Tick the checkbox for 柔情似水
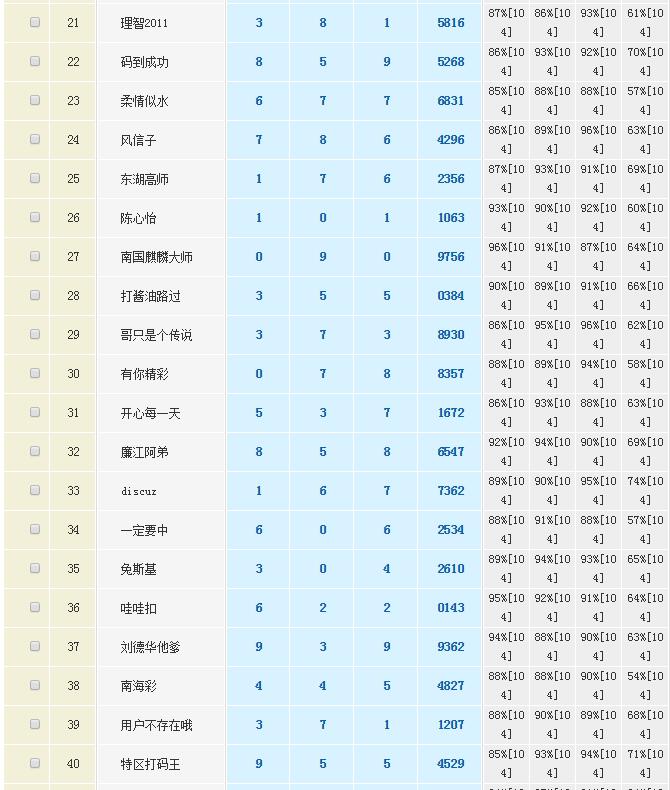This screenshot has height=790, width=670. [x=35, y=100]
